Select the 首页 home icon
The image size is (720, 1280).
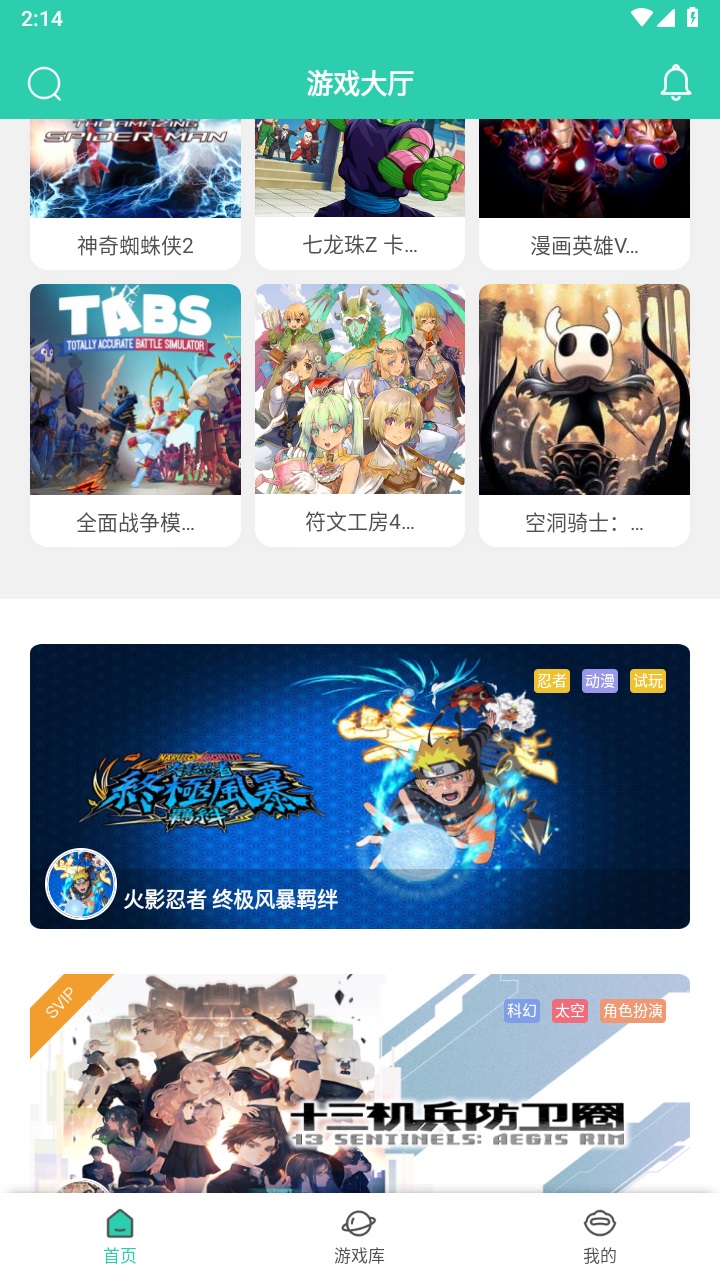click(x=120, y=1222)
